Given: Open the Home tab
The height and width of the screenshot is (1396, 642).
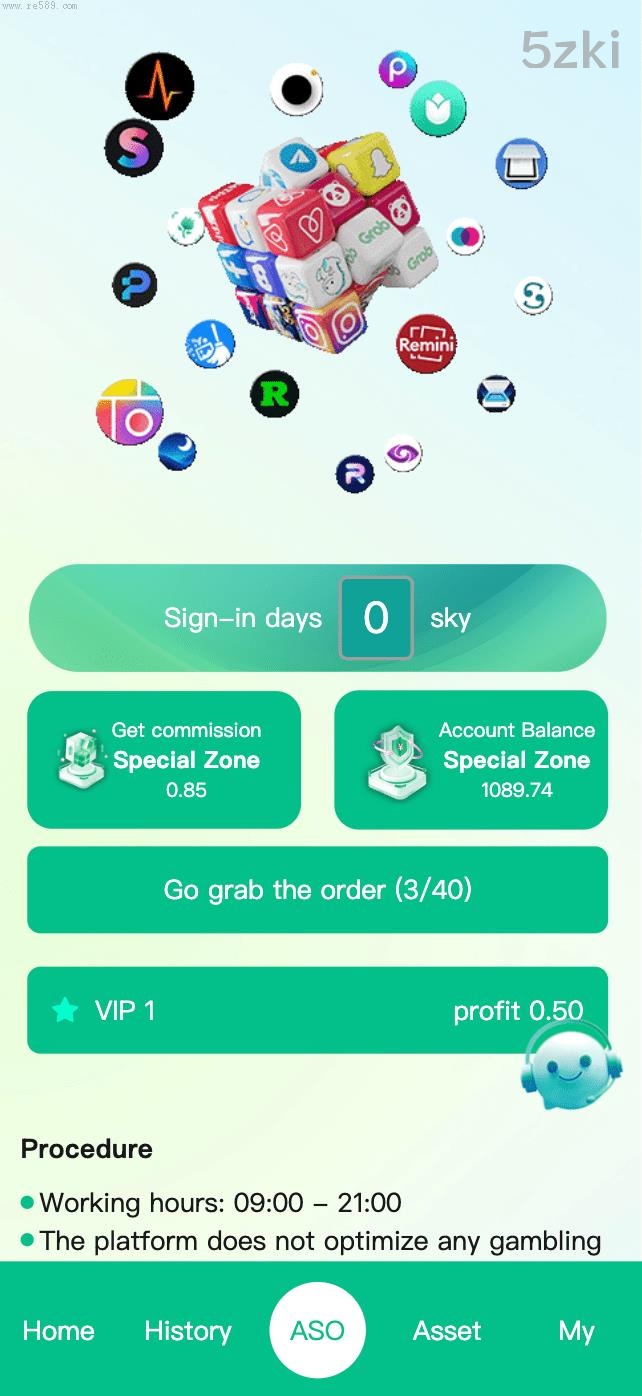Looking at the screenshot, I should (59, 1331).
